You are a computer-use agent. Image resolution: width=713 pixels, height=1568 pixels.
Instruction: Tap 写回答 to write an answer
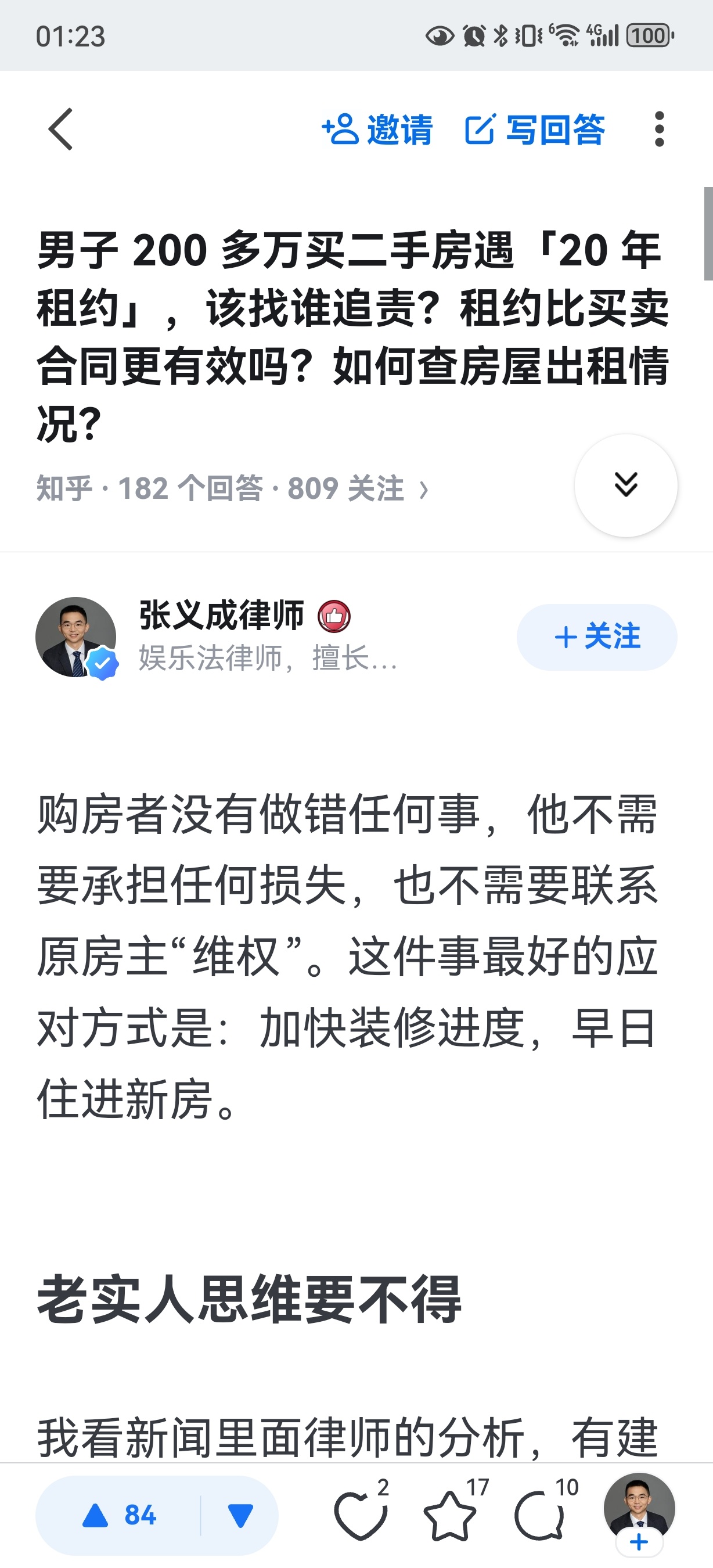pos(535,129)
